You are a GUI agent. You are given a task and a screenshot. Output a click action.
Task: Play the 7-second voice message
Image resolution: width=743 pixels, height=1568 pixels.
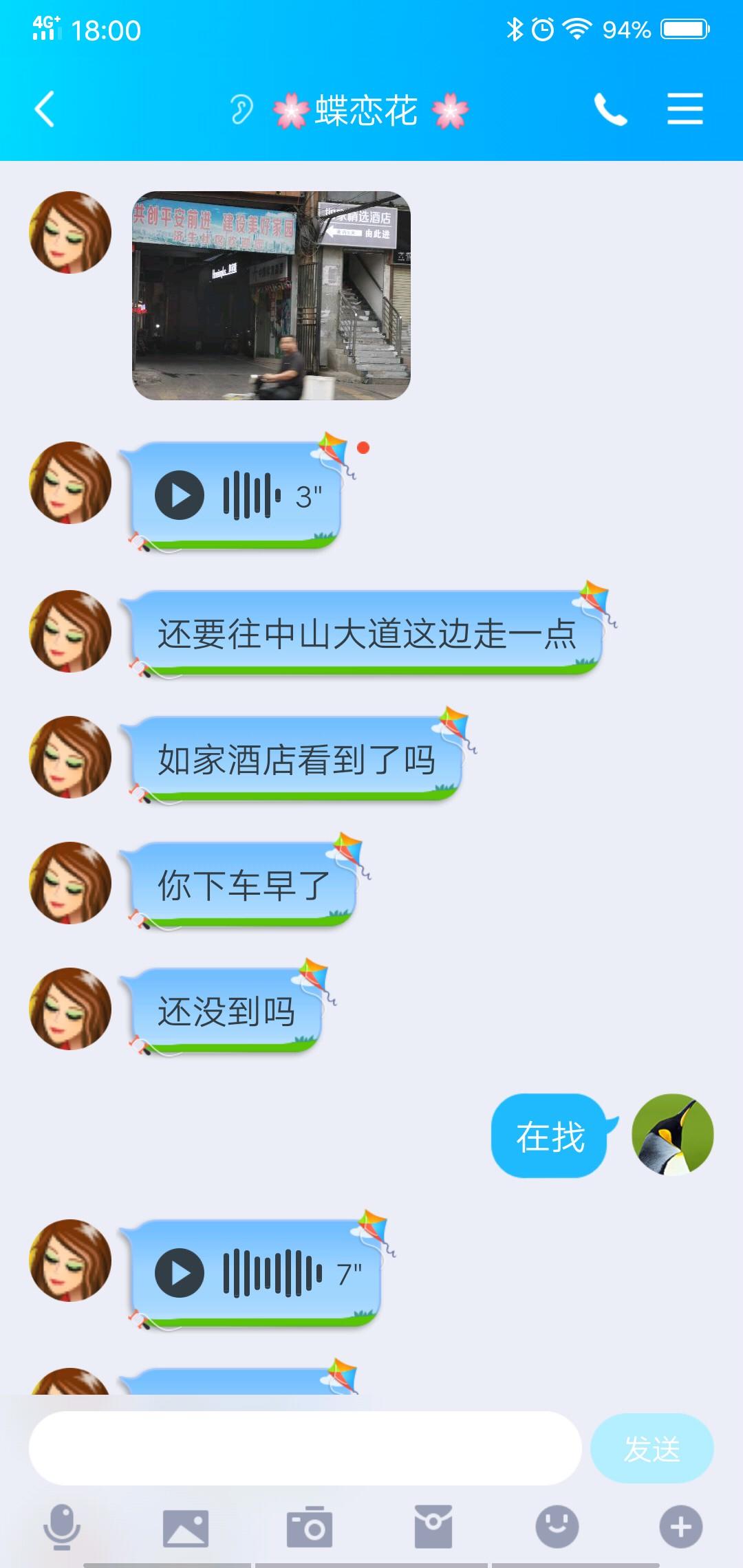click(x=180, y=1273)
